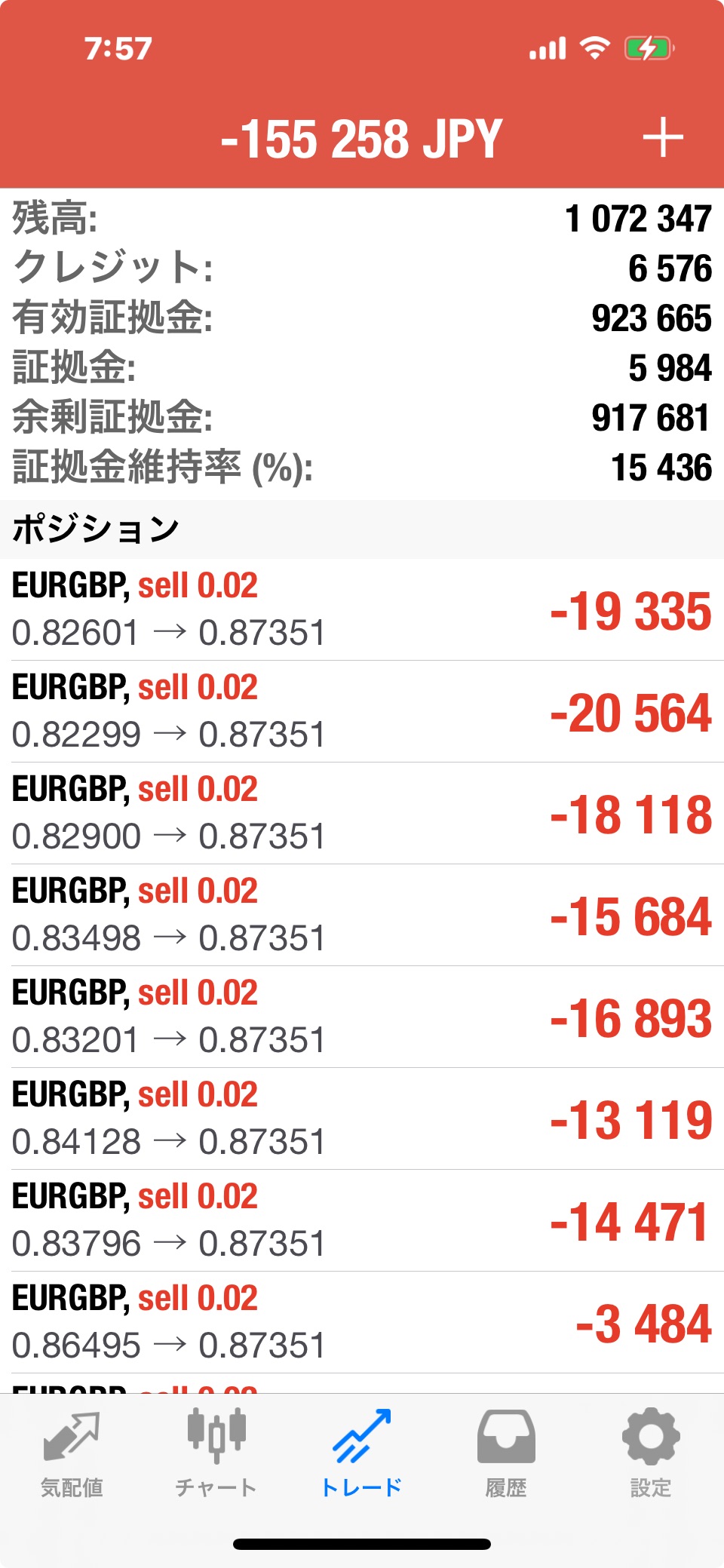The height and width of the screenshot is (1568, 724).
Task: Choose the EURGBP position opened at 0.84128
Action: pos(362,1118)
